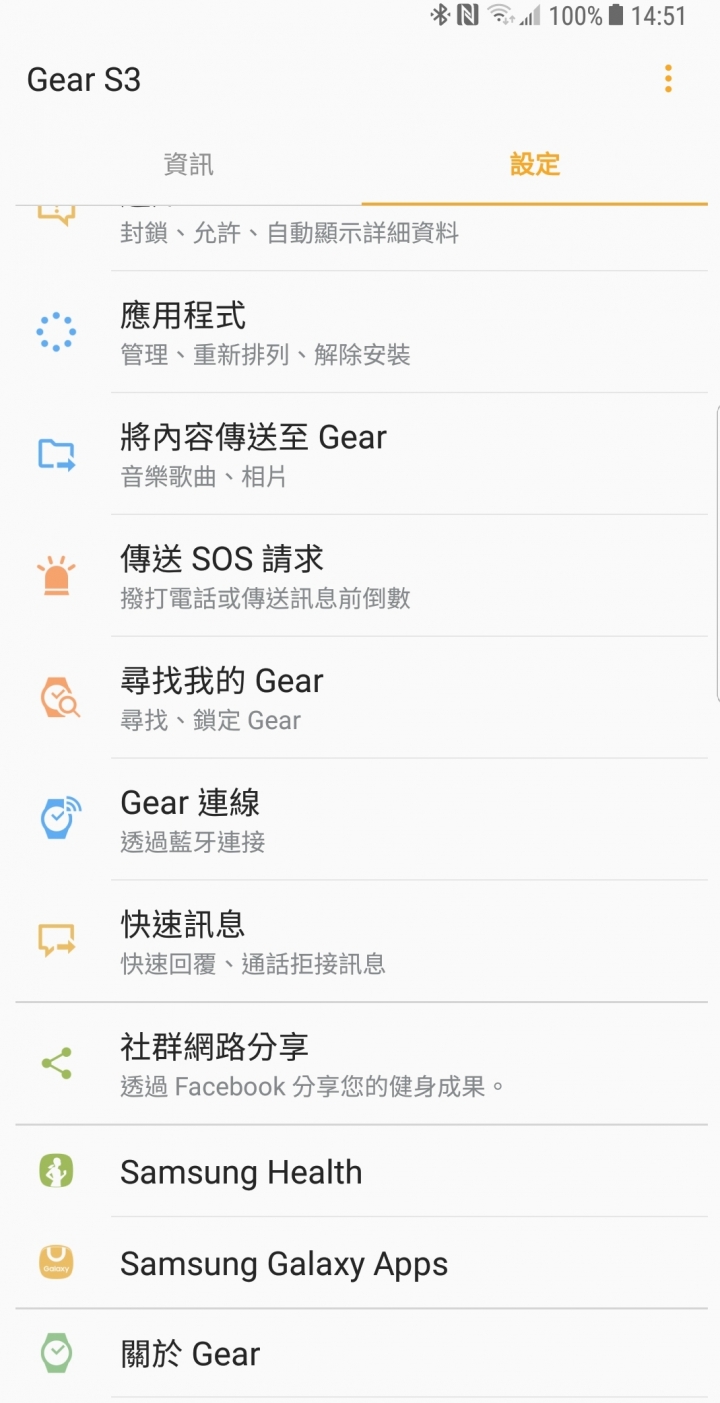Open 應用程式 settings
This screenshot has width=720, height=1403.
(x=361, y=332)
